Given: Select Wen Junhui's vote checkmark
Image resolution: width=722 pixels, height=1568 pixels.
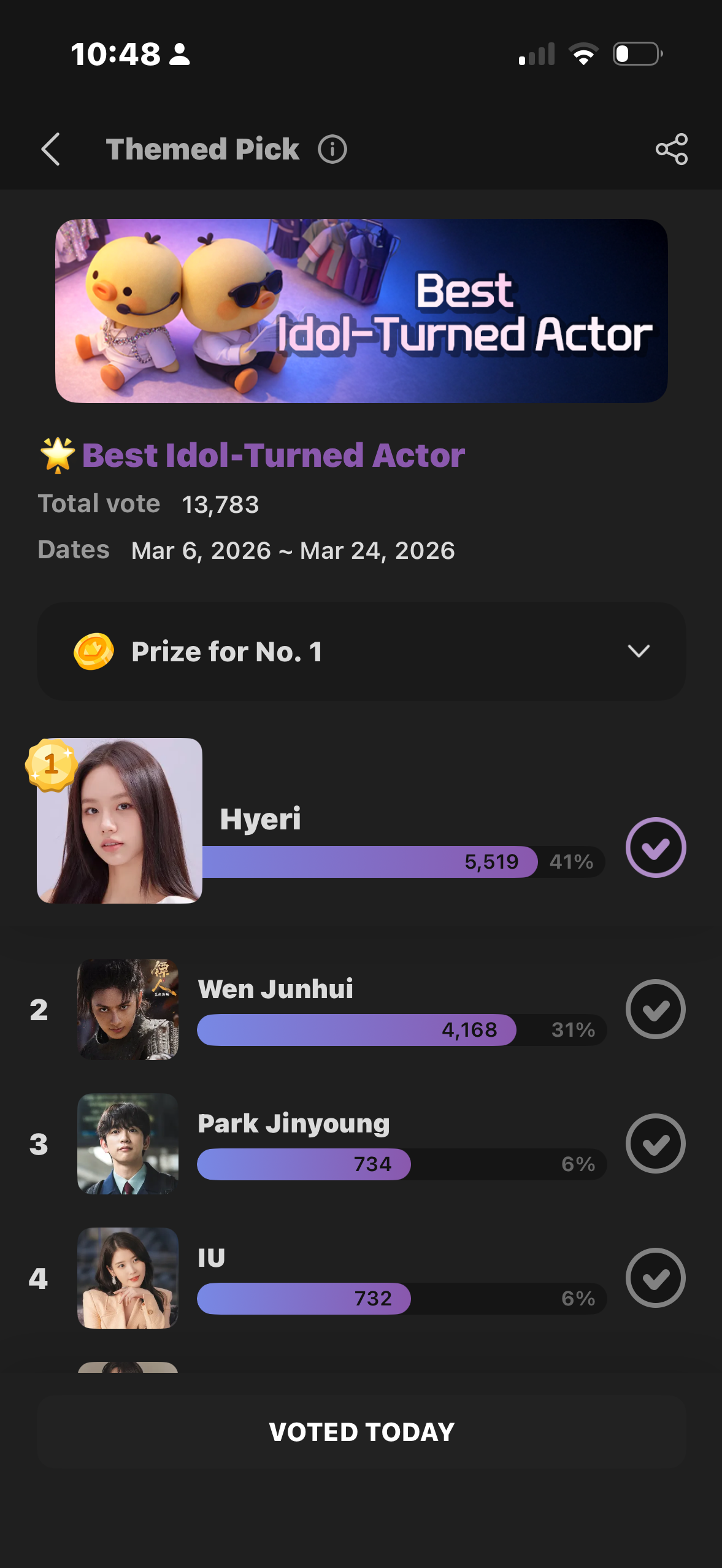Looking at the screenshot, I should [655, 1009].
